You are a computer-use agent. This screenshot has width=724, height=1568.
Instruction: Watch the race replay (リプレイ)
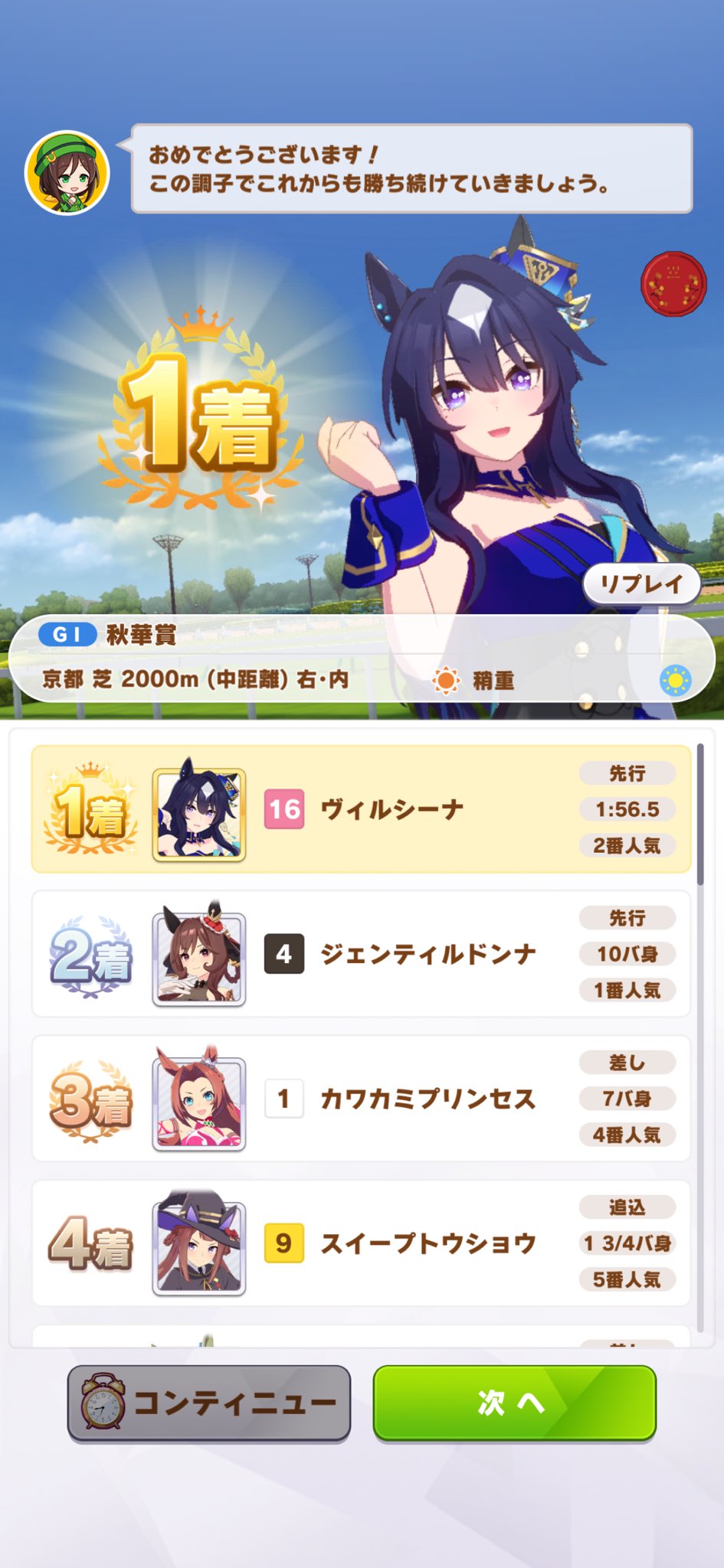(x=642, y=585)
